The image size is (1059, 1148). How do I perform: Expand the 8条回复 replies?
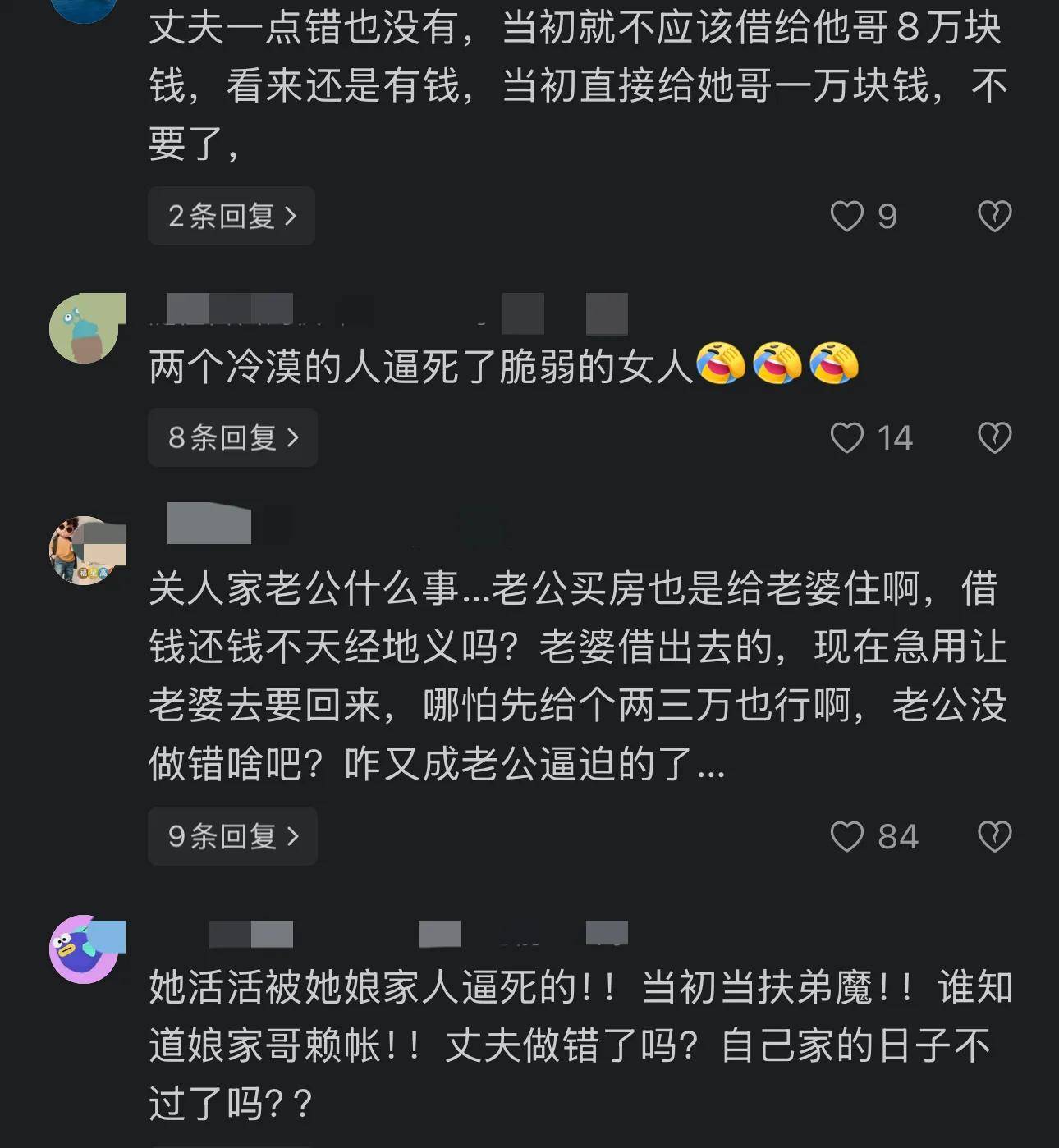pos(232,437)
